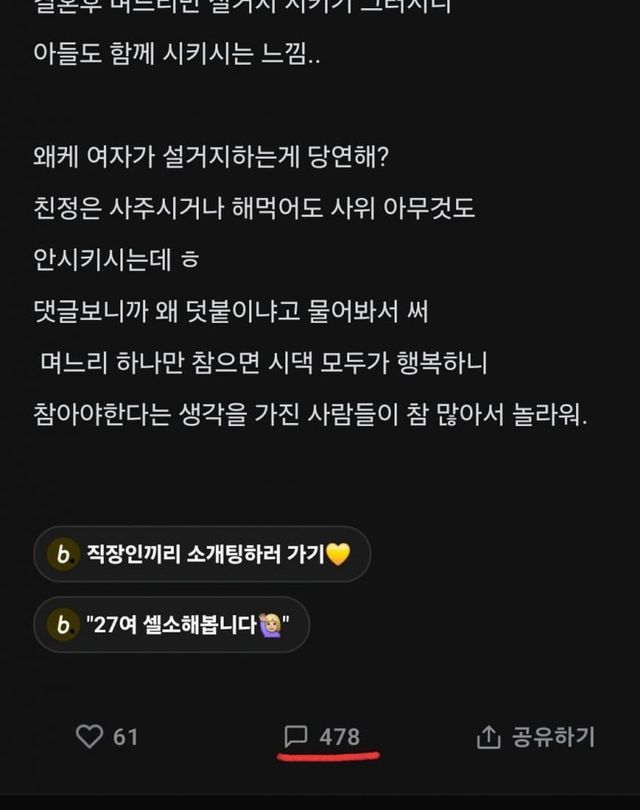Open the 직장인끼리 소개팅하러 가기 chip
This screenshot has height=810, width=640.
pyautogui.click(x=201, y=554)
